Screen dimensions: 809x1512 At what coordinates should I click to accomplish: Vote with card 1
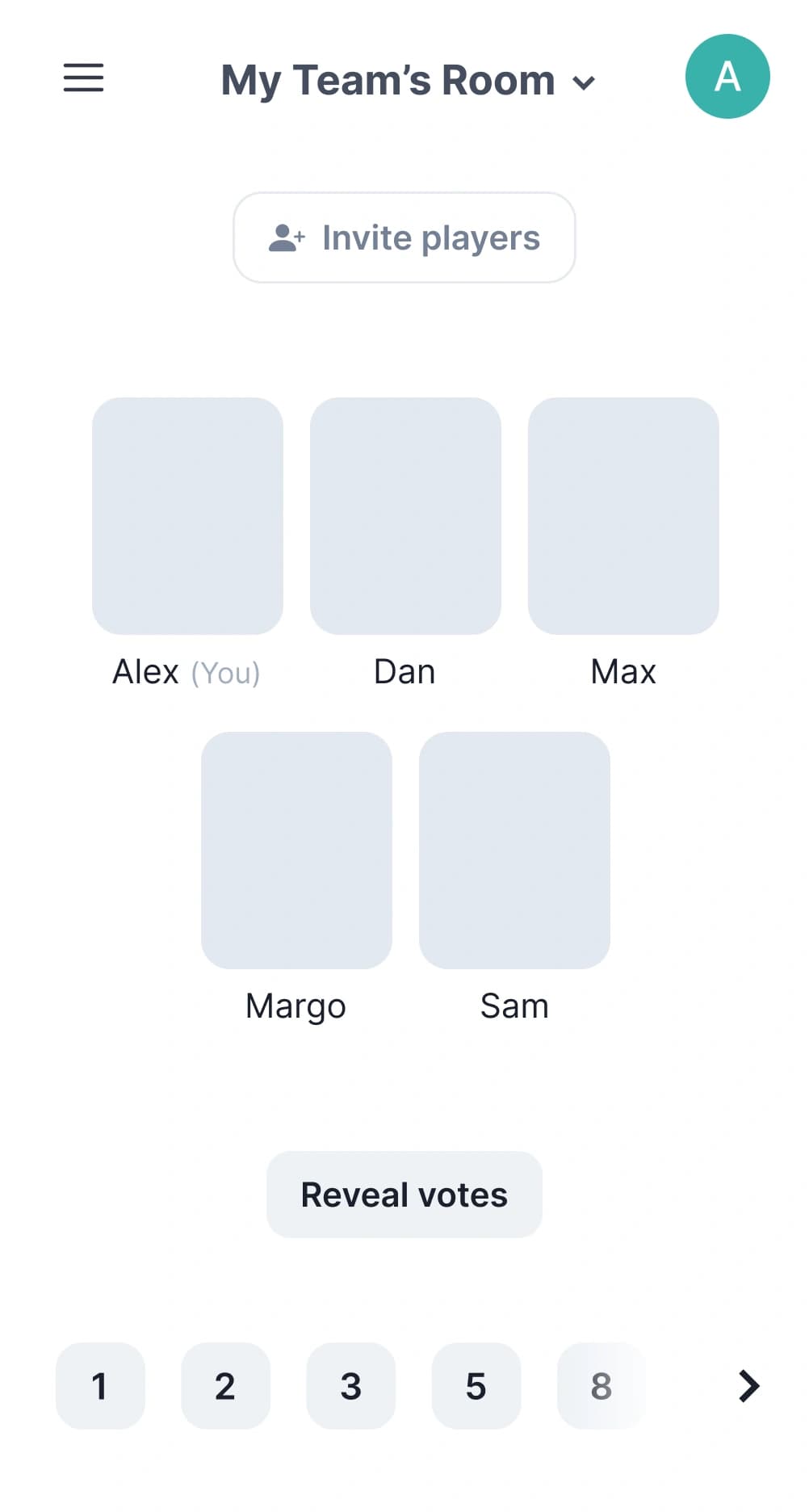[100, 1386]
